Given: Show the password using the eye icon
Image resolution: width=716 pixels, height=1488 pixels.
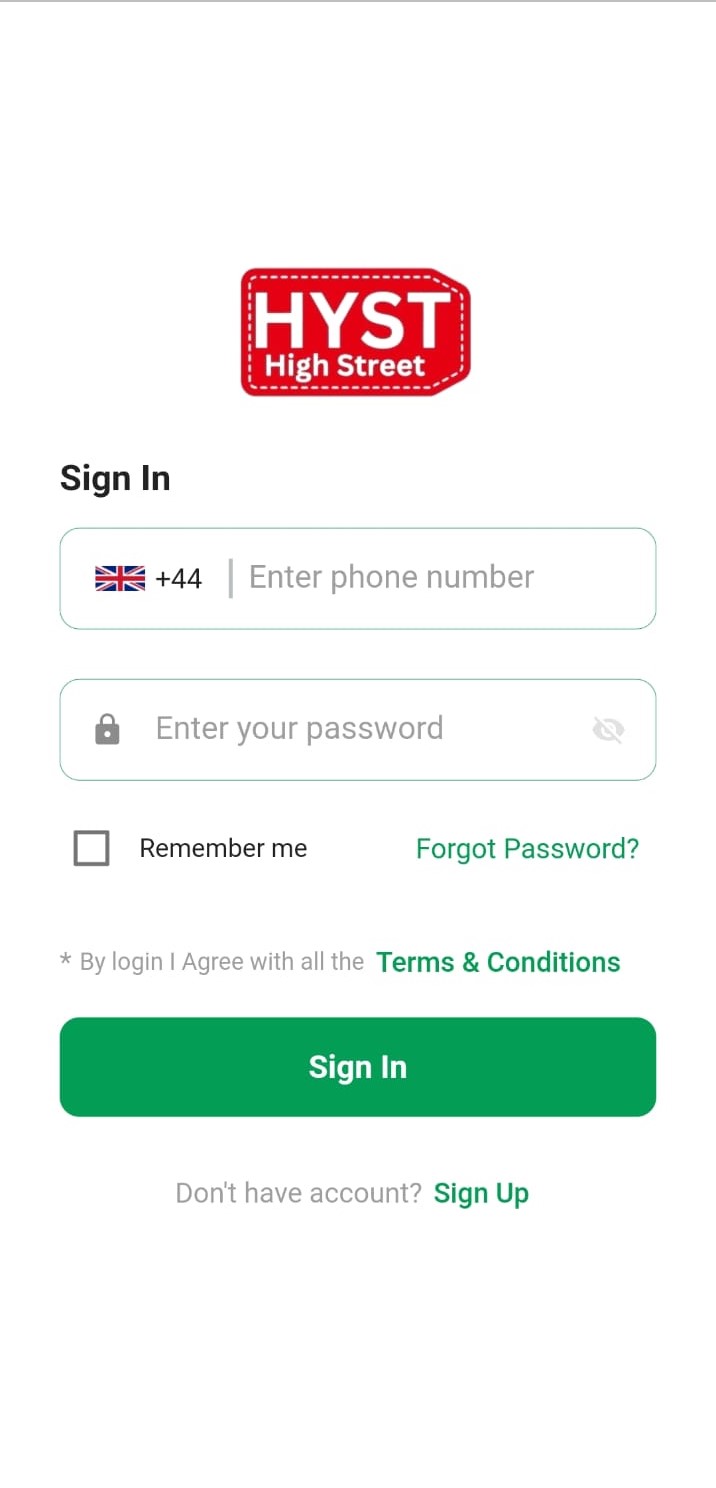Looking at the screenshot, I should click(x=608, y=730).
